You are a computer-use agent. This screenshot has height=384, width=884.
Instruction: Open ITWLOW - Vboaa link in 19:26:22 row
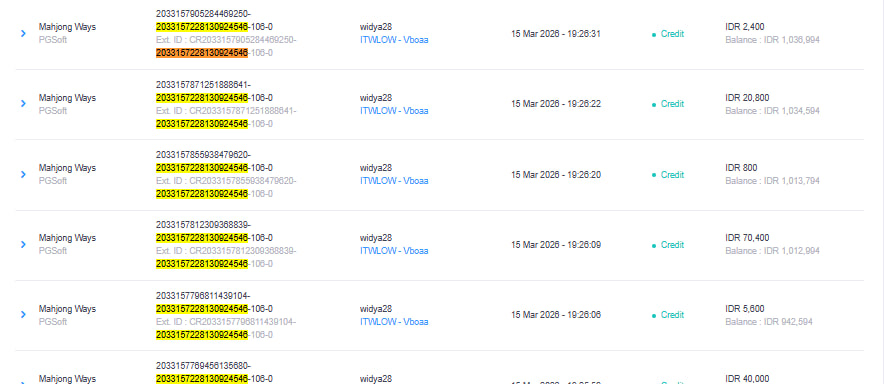point(394,111)
